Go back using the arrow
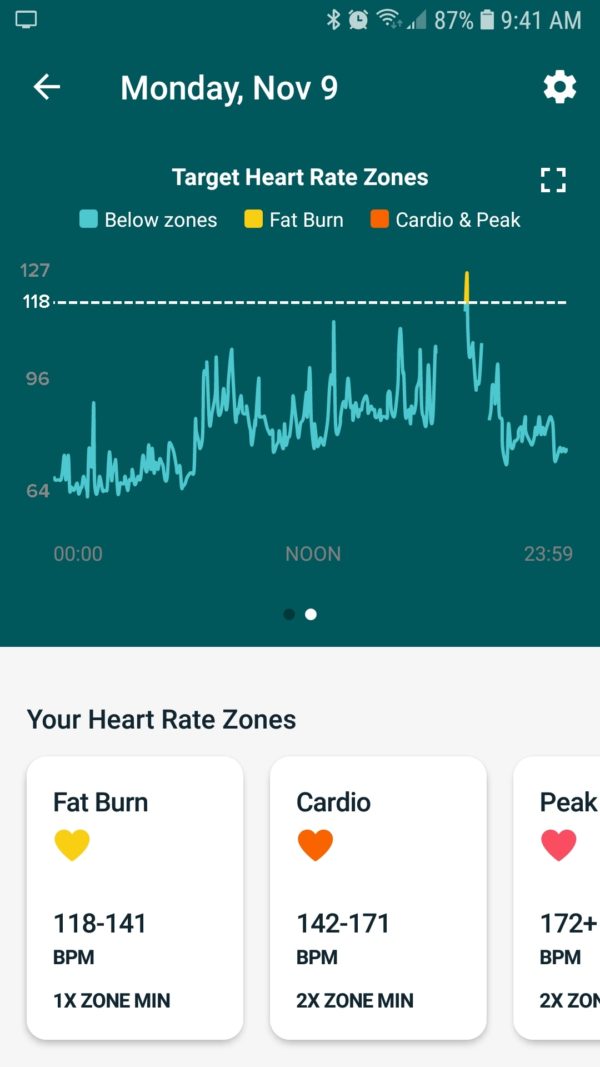This screenshot has width=600, height=1067. coord(47,88)
